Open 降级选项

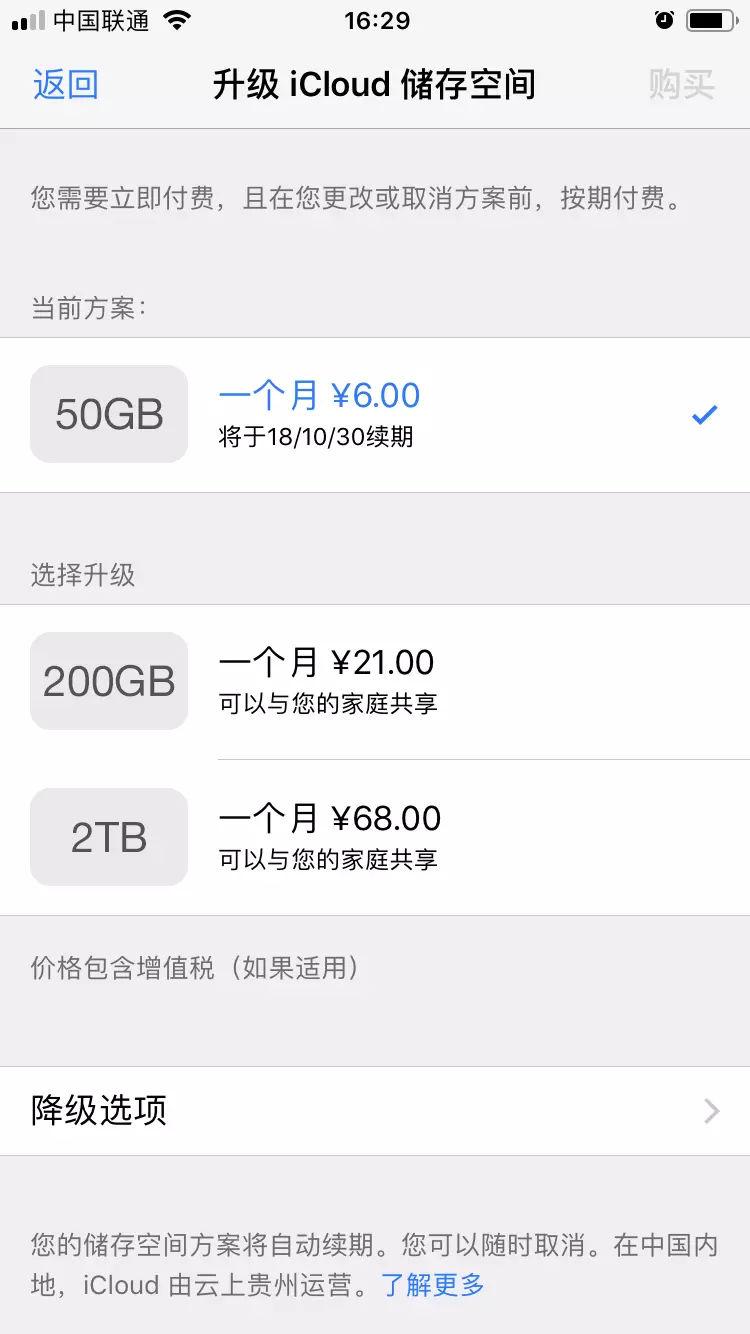click(x=375, y=1111)
